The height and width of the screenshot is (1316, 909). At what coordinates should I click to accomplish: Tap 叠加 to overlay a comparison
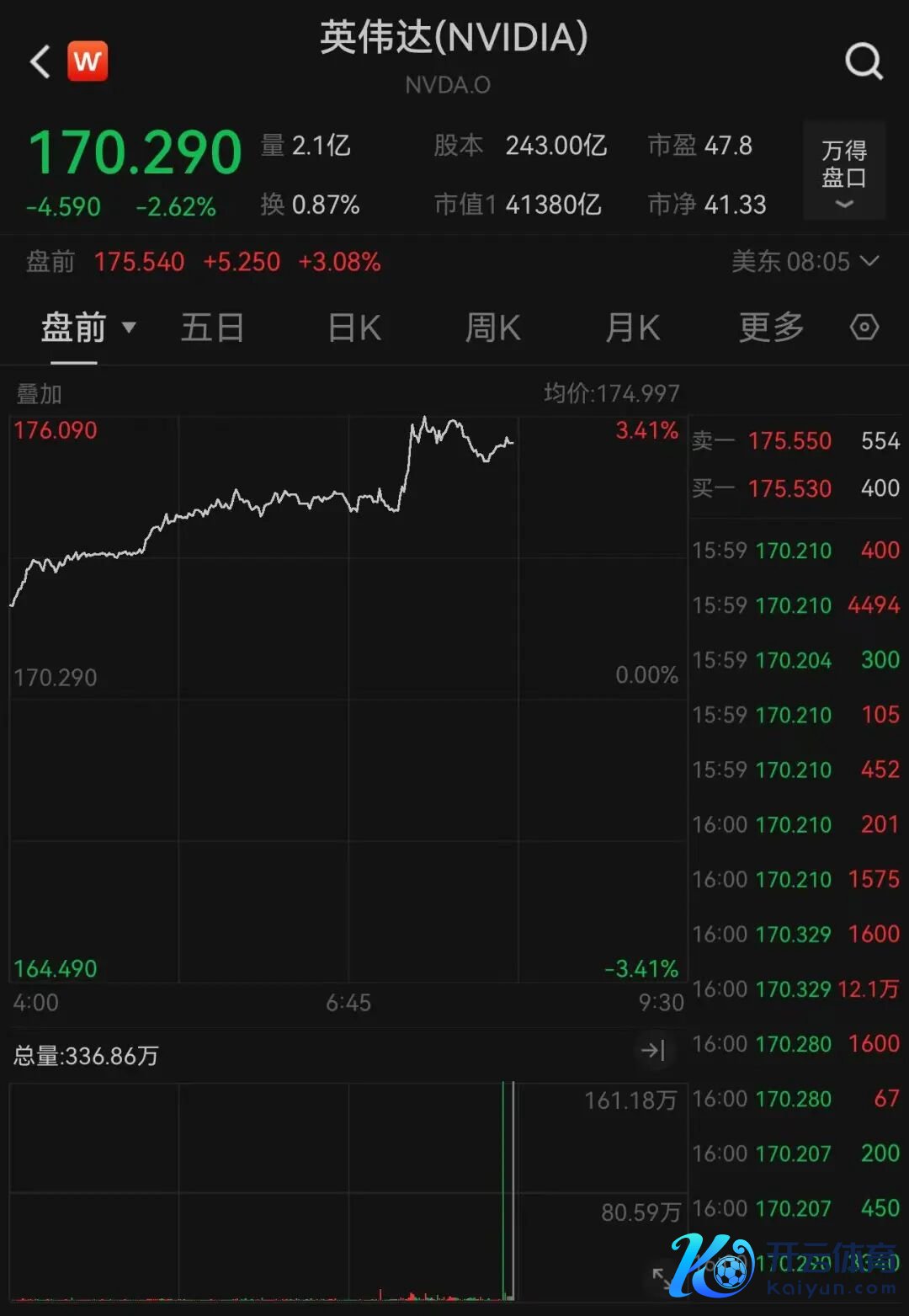click(39, 394)
